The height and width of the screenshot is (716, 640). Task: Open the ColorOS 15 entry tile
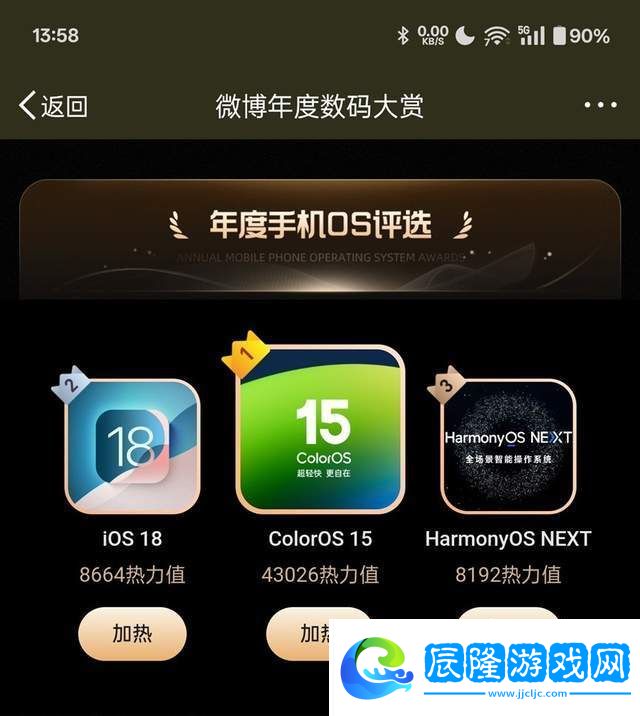pyautogui.click(x=320, y=430)
